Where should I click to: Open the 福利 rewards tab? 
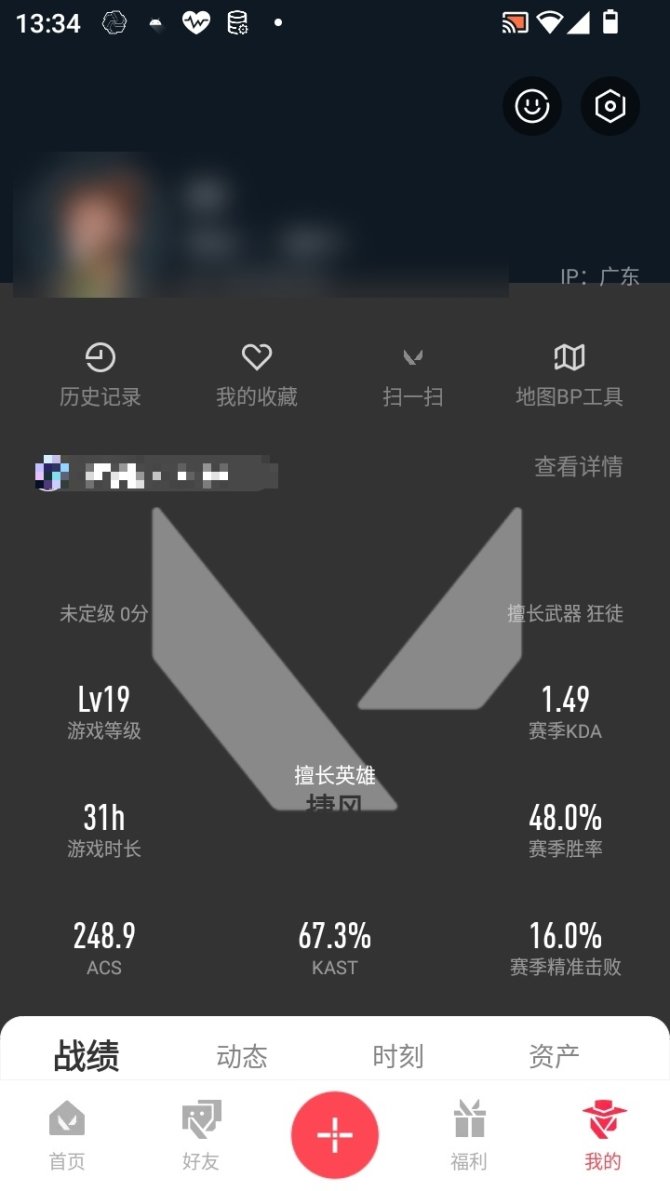point(469,1136)
